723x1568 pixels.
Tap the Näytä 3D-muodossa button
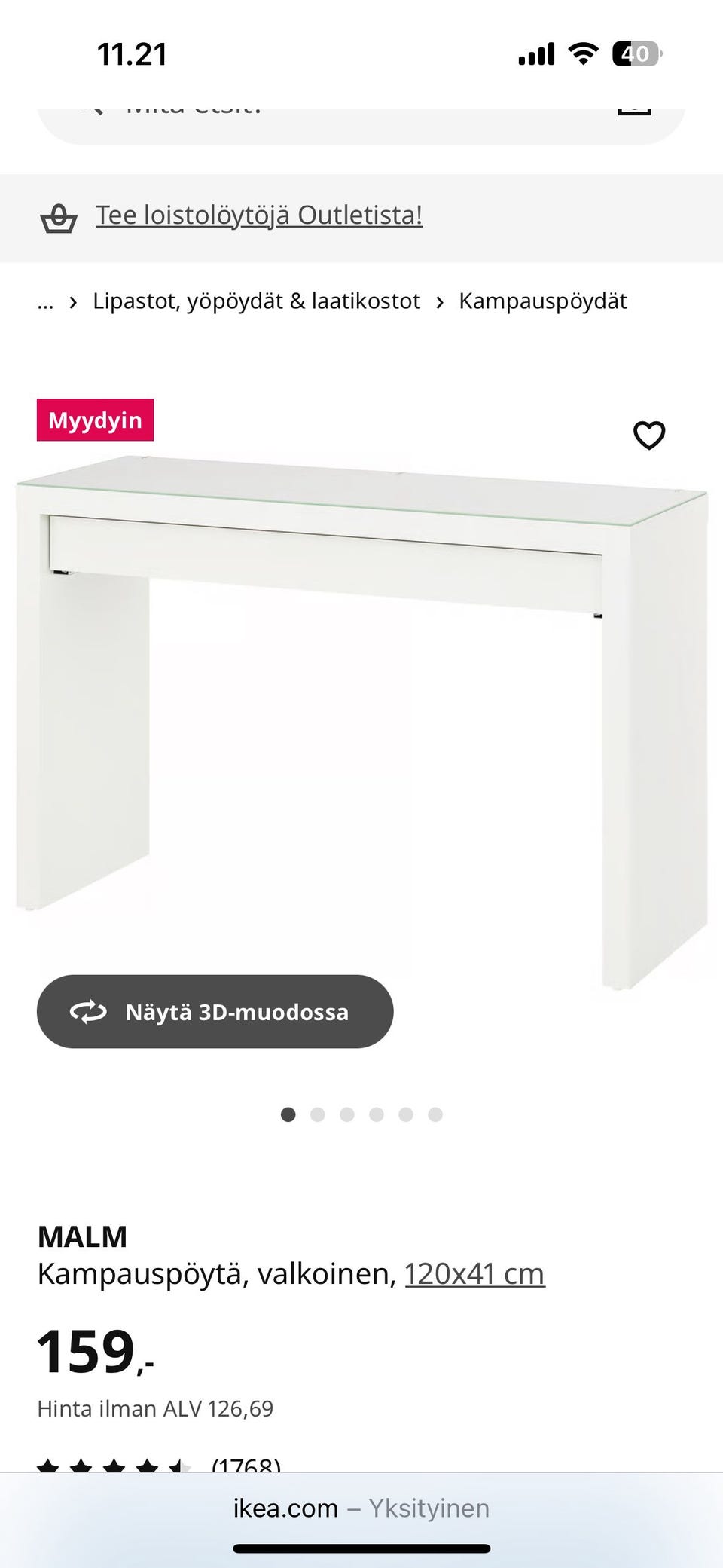[x=215, y=1012]
